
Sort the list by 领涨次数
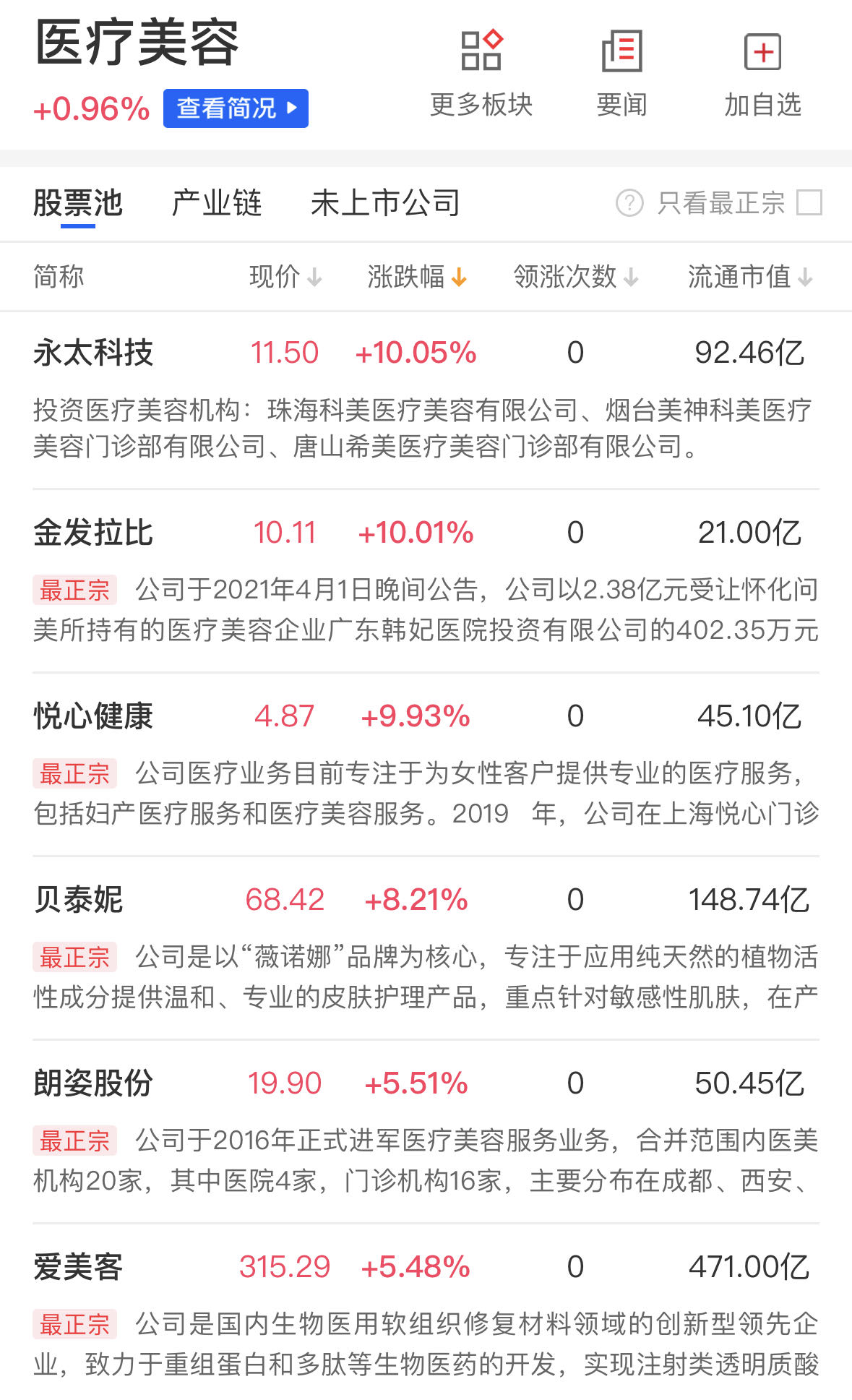coord(576,276)
